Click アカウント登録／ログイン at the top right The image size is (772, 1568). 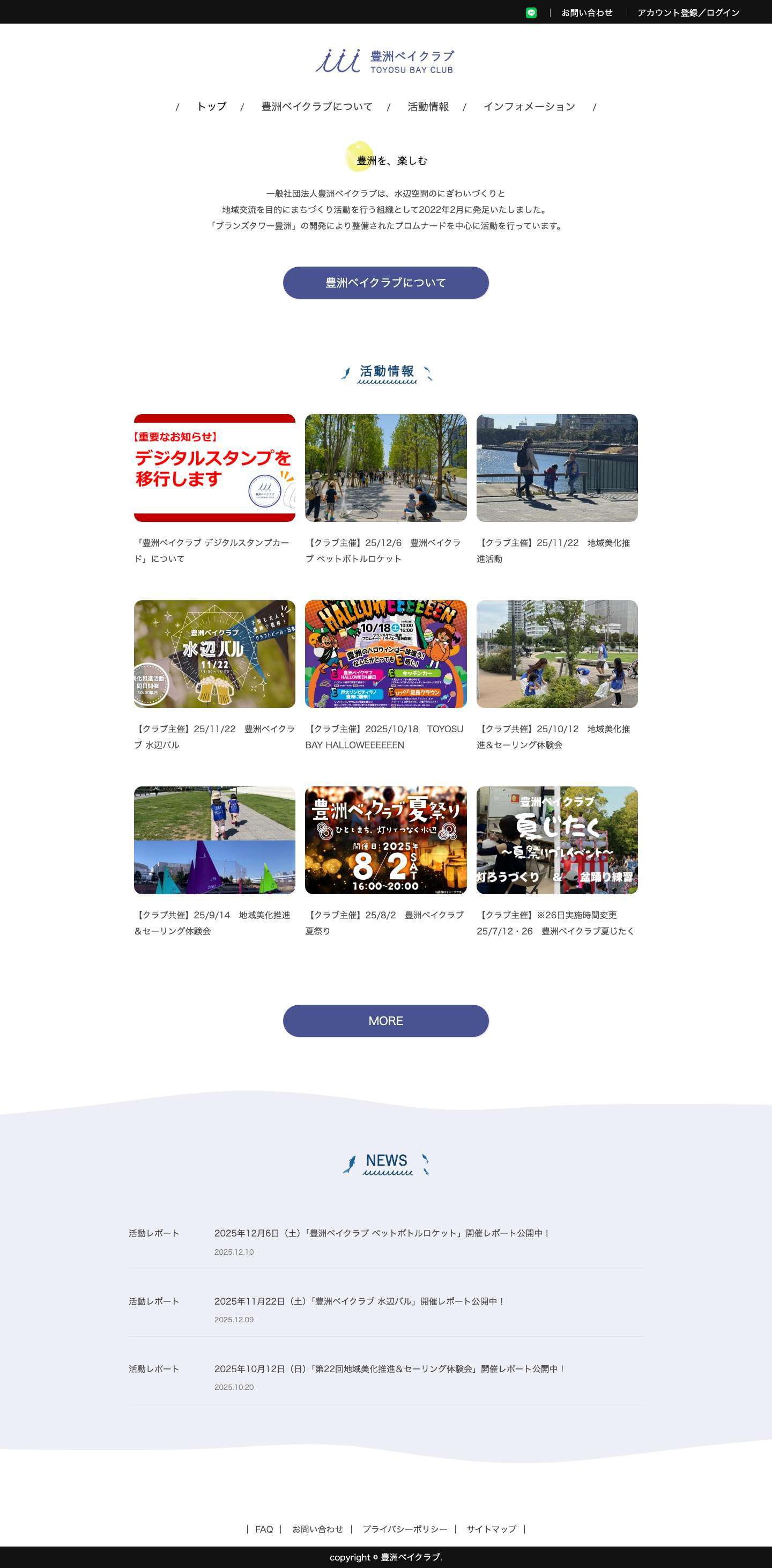(688, 12)
